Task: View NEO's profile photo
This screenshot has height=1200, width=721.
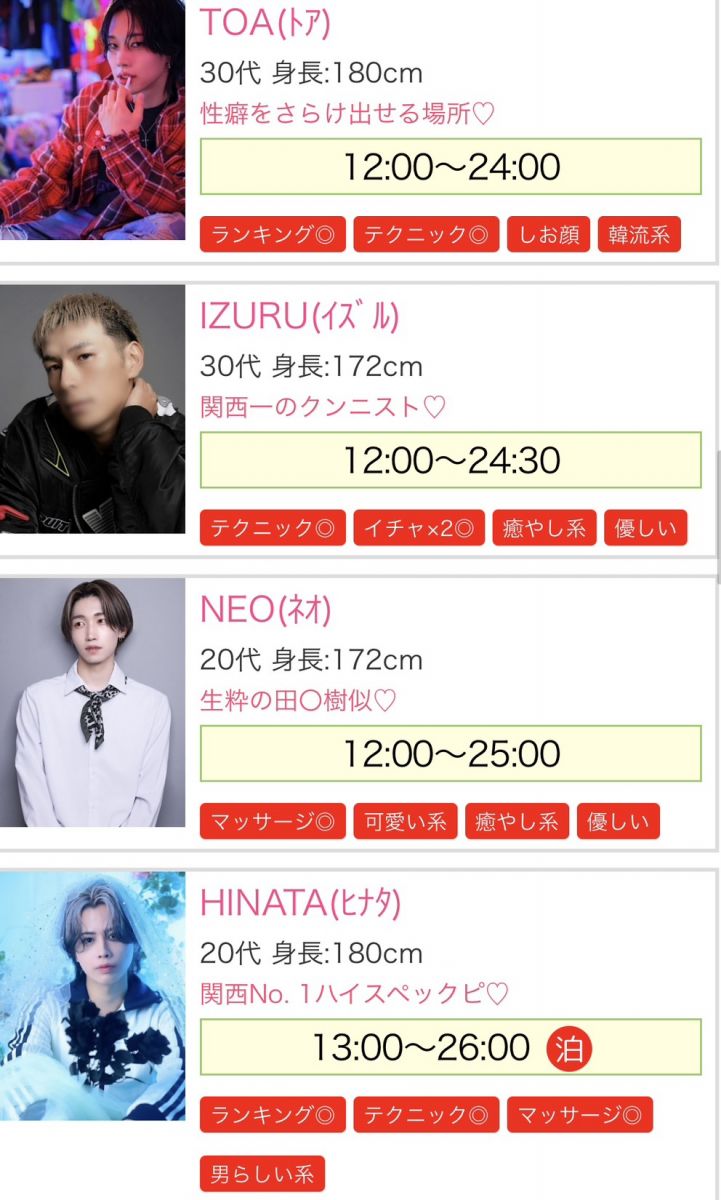Action: point(92,702)
